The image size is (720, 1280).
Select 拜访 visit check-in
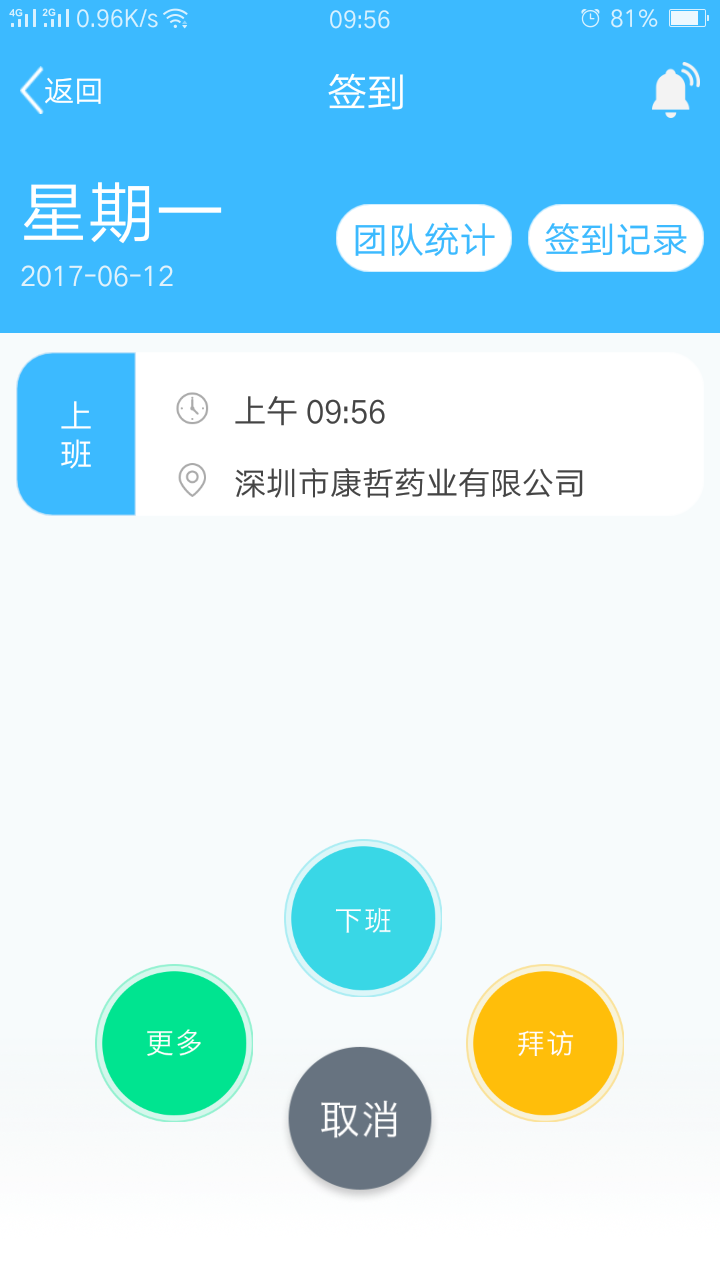tap(545, 1043)
